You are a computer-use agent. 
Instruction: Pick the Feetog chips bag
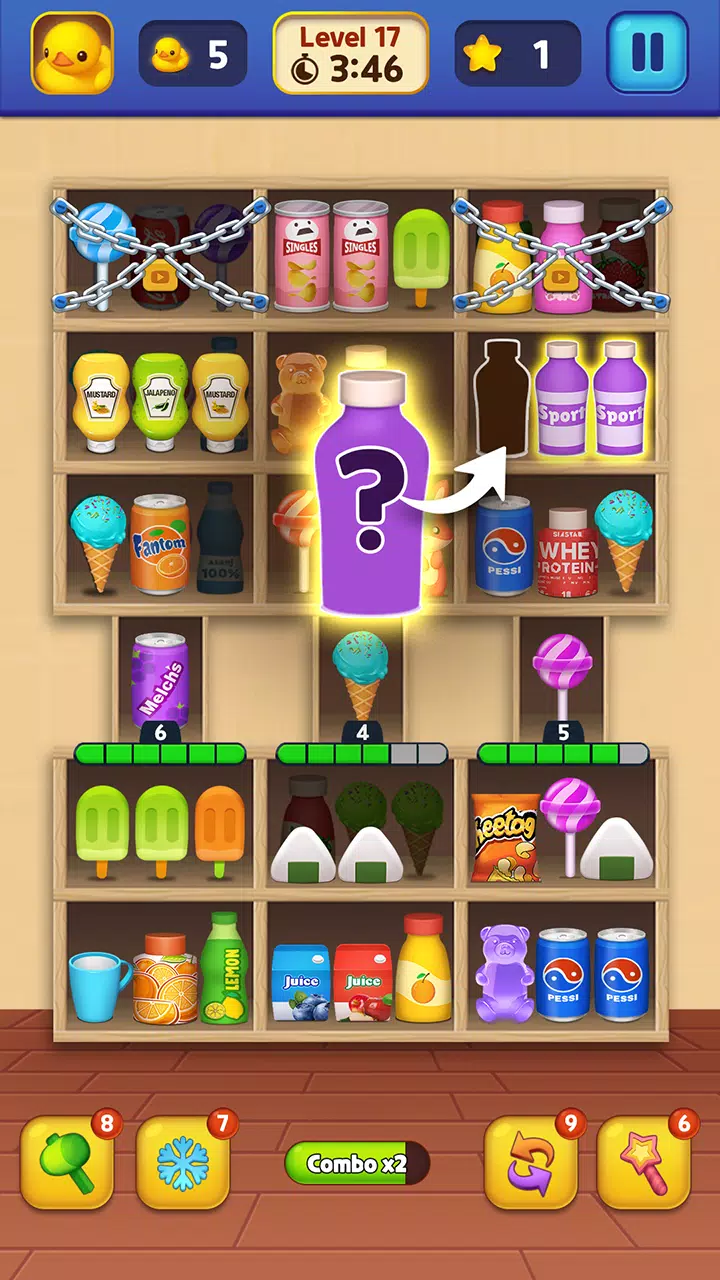pyautogui.click(x=505, y=837)
